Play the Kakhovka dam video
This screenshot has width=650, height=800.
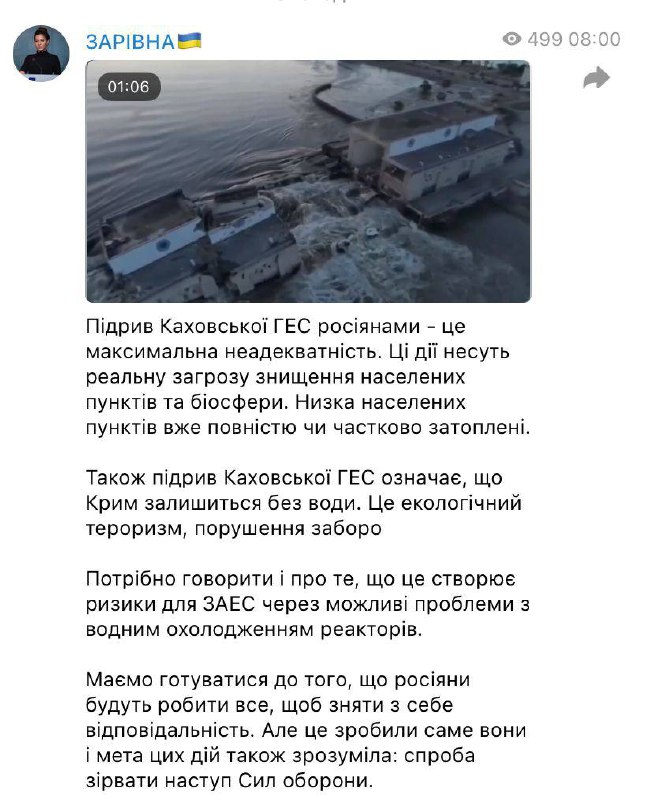(x=308, y=181)
